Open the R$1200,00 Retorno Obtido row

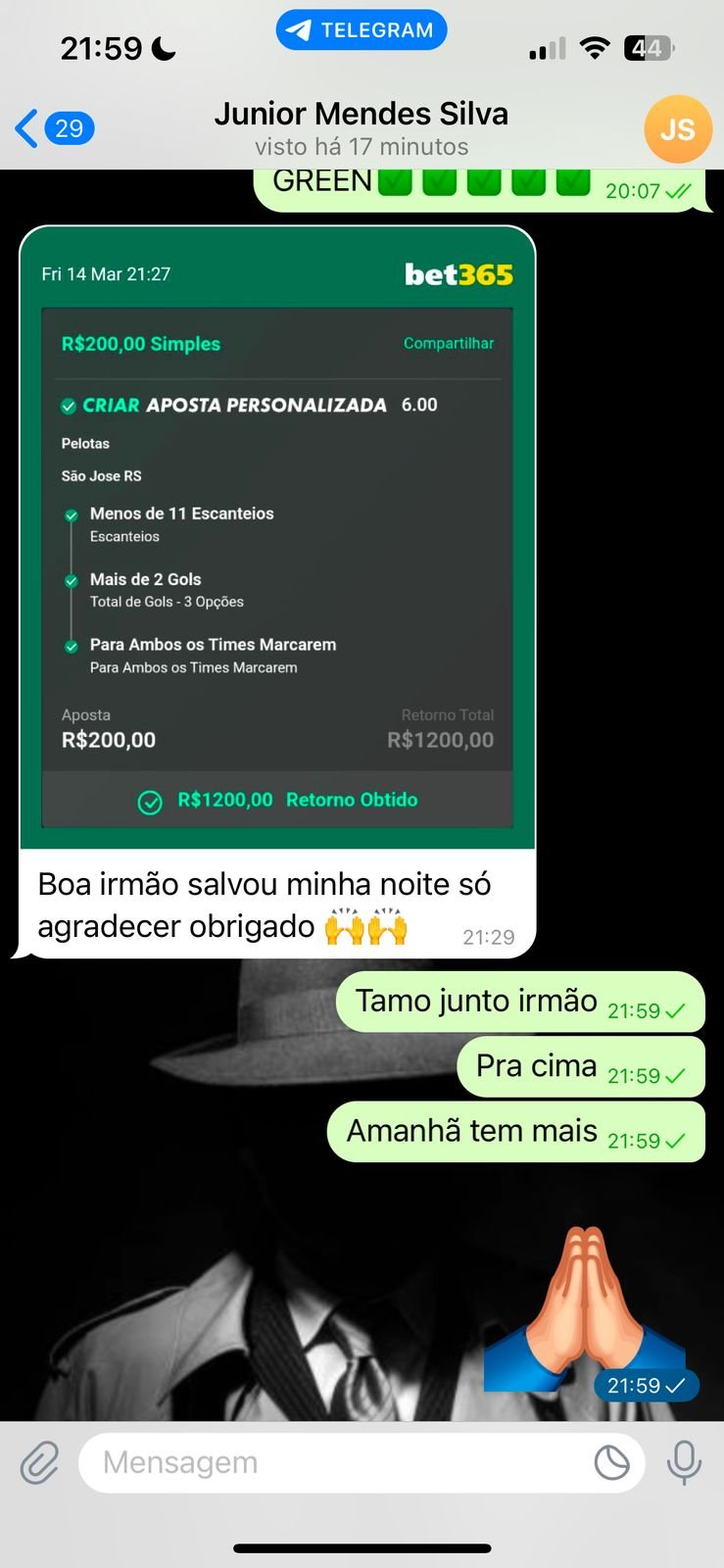pos(277,800)
